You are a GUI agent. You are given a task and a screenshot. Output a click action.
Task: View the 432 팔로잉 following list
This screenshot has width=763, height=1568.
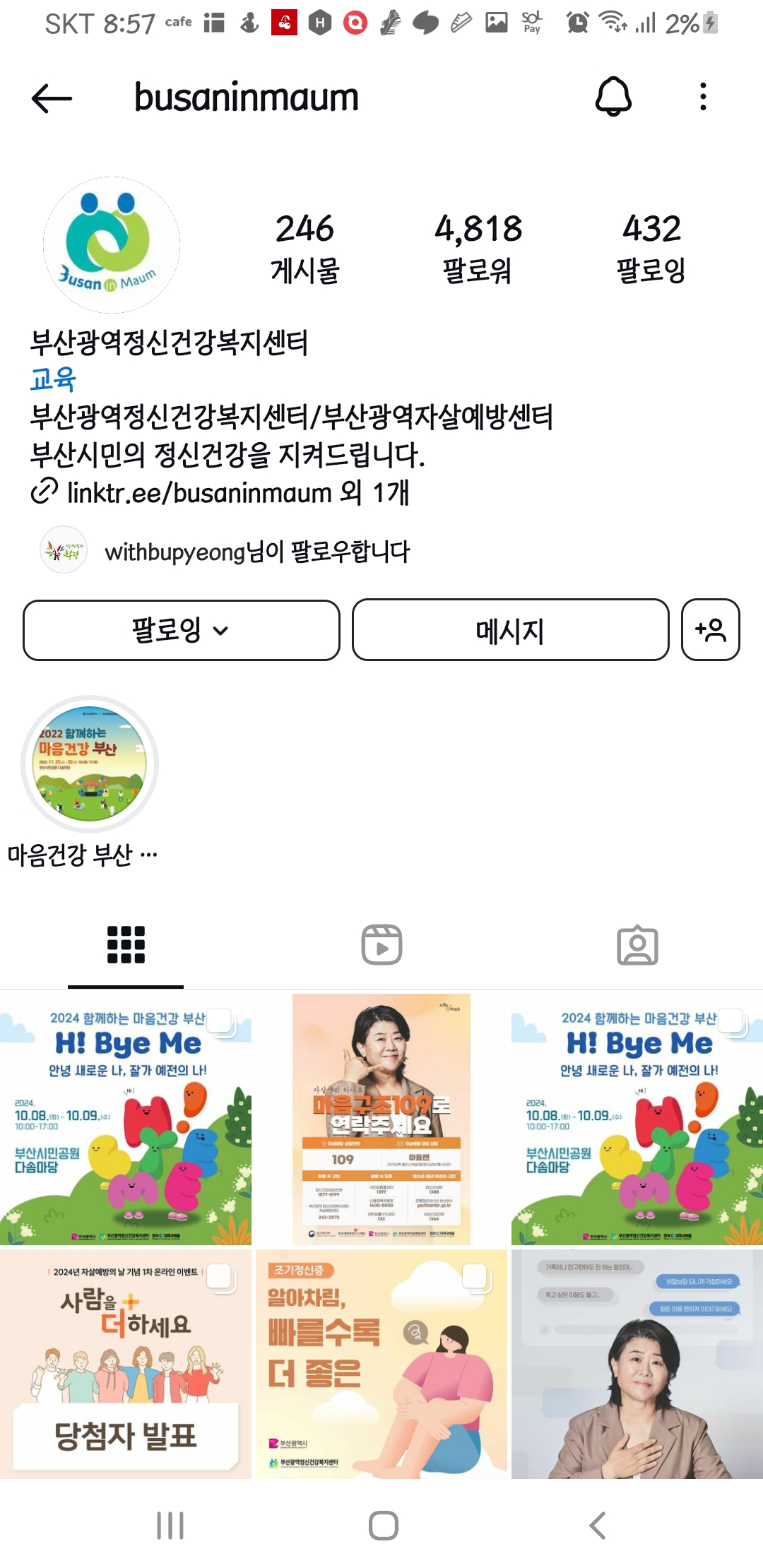pyautogui.click(x=651, y=247)
